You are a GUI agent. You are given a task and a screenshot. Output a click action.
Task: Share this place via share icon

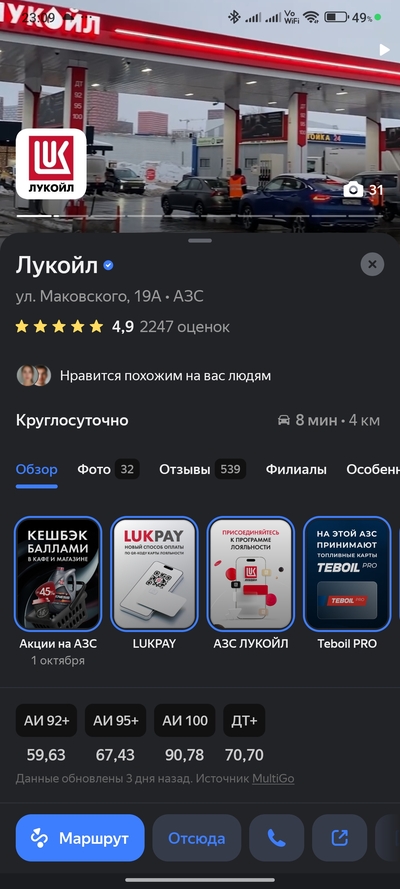(339, 838)
